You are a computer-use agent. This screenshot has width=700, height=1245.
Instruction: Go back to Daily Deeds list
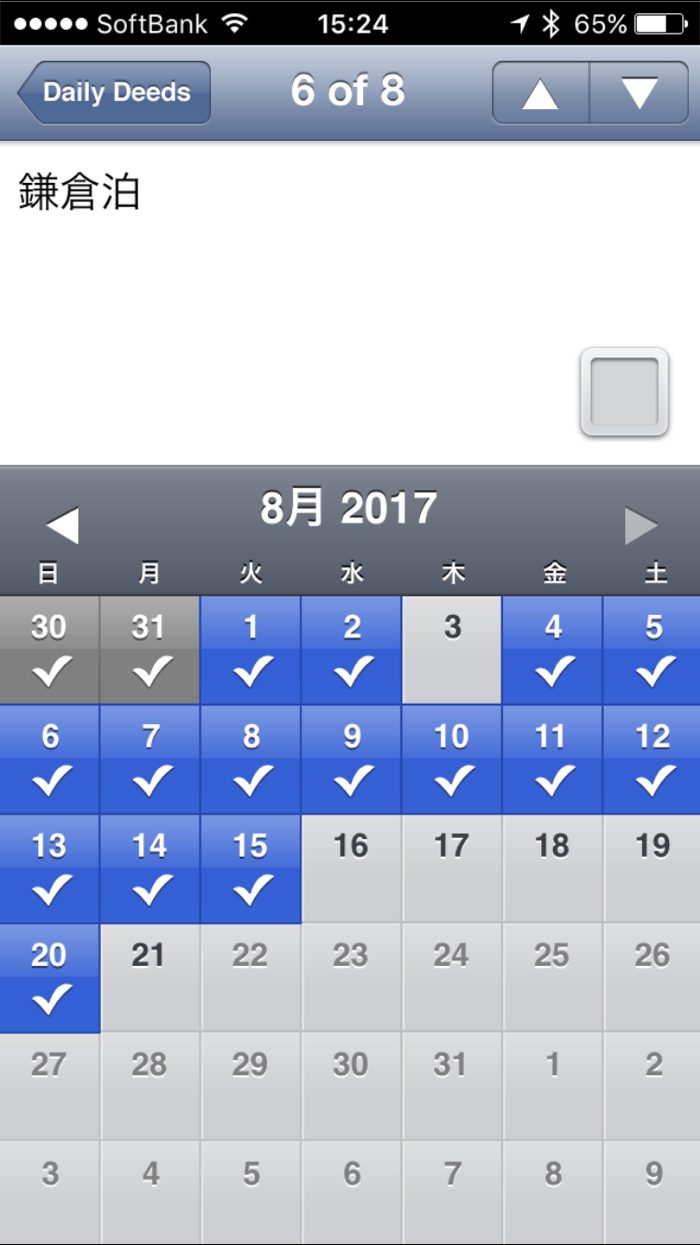click(x=114, y=93)
